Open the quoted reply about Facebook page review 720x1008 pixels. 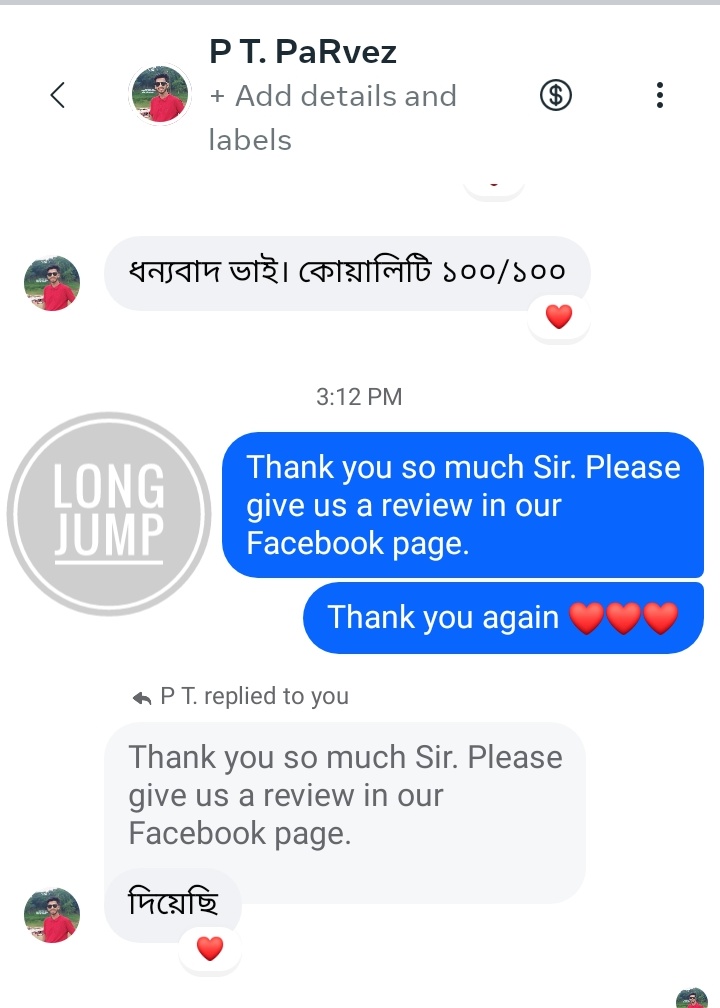344,796
